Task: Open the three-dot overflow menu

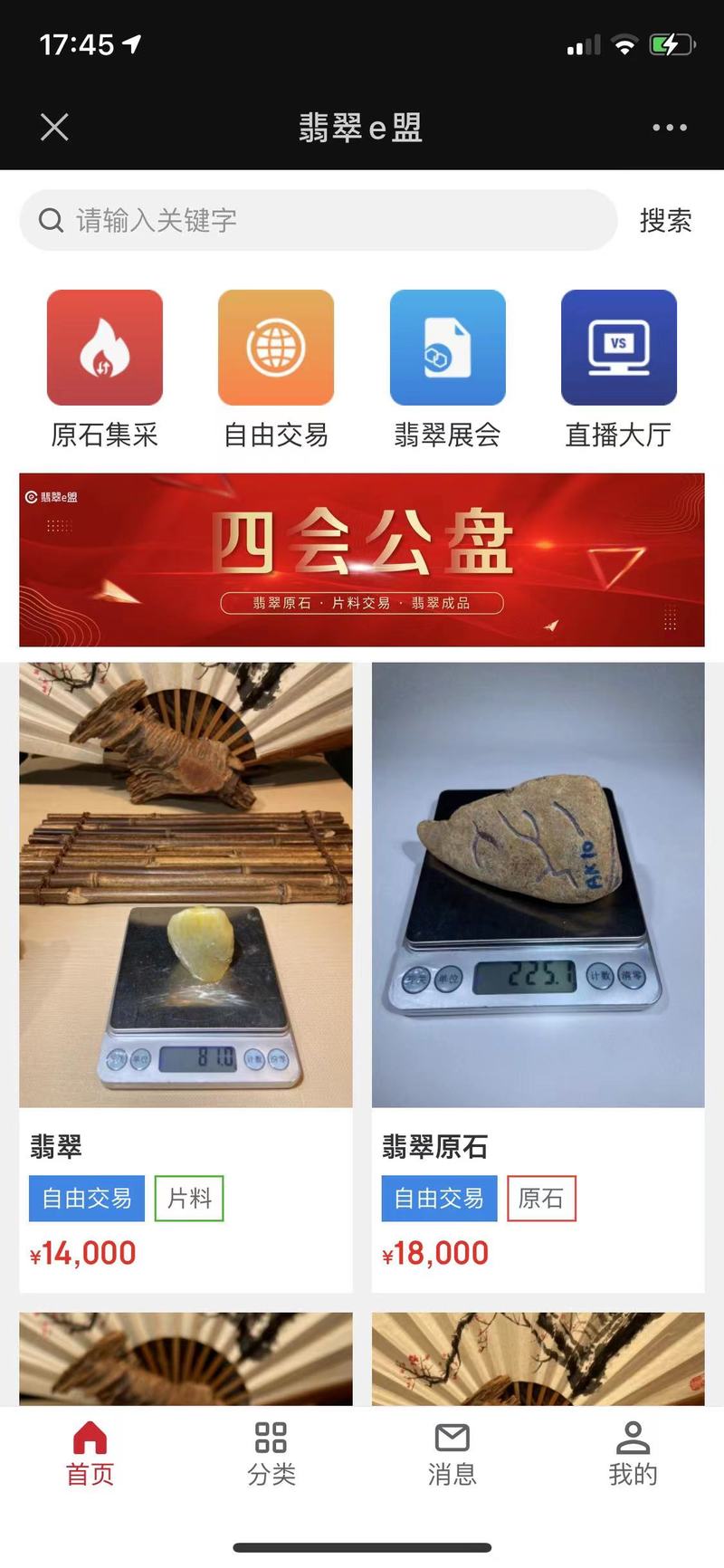Action: pos(670,128)
